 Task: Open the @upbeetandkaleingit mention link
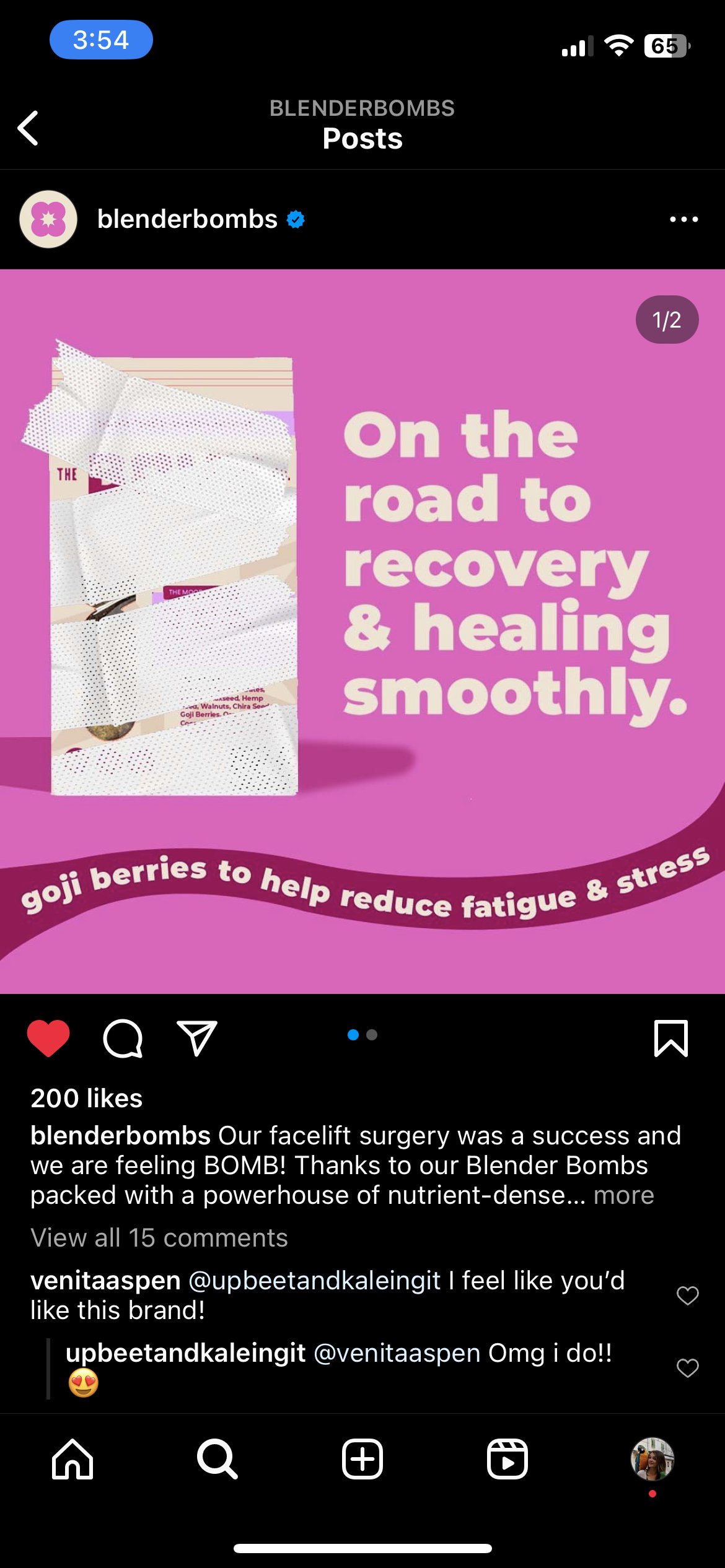(314, 1280)
